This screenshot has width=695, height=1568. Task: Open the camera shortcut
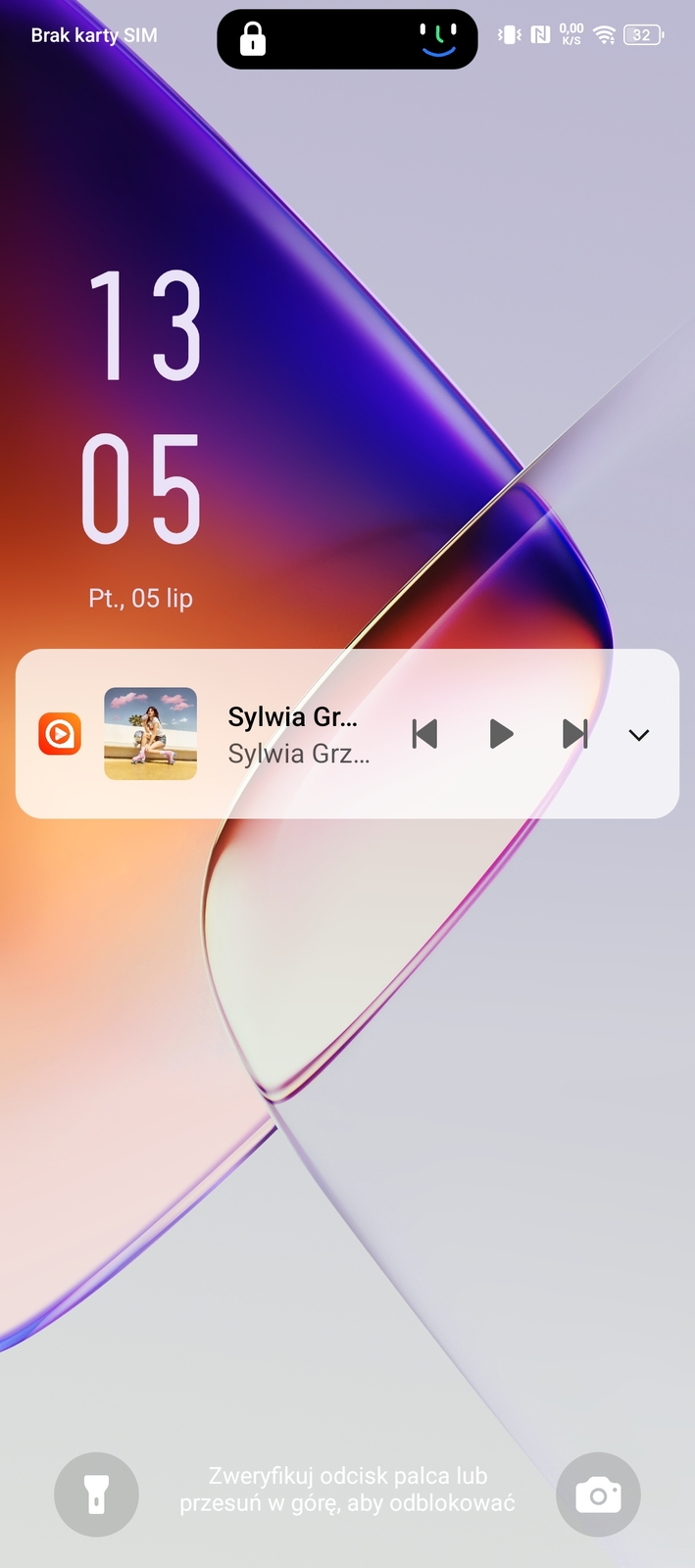click(x=598, y=1494)
